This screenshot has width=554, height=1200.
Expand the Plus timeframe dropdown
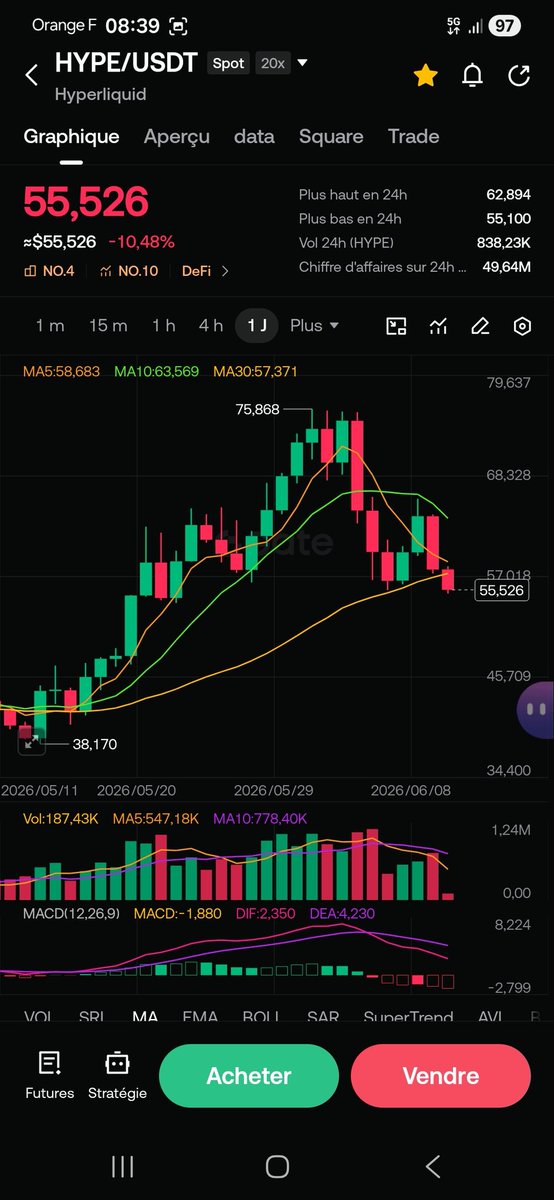pos(314,326)
